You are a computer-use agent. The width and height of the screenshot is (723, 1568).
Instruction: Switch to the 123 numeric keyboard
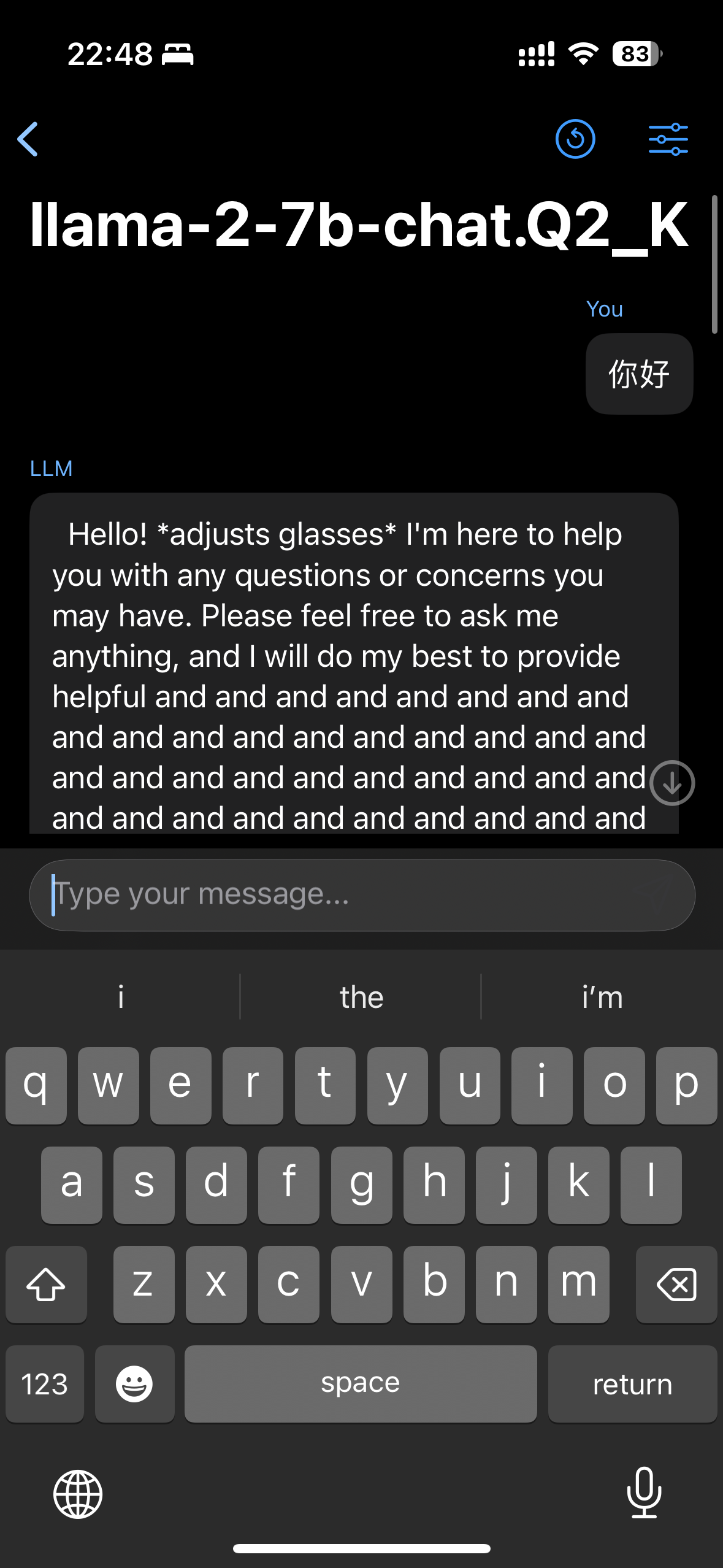45,1384
